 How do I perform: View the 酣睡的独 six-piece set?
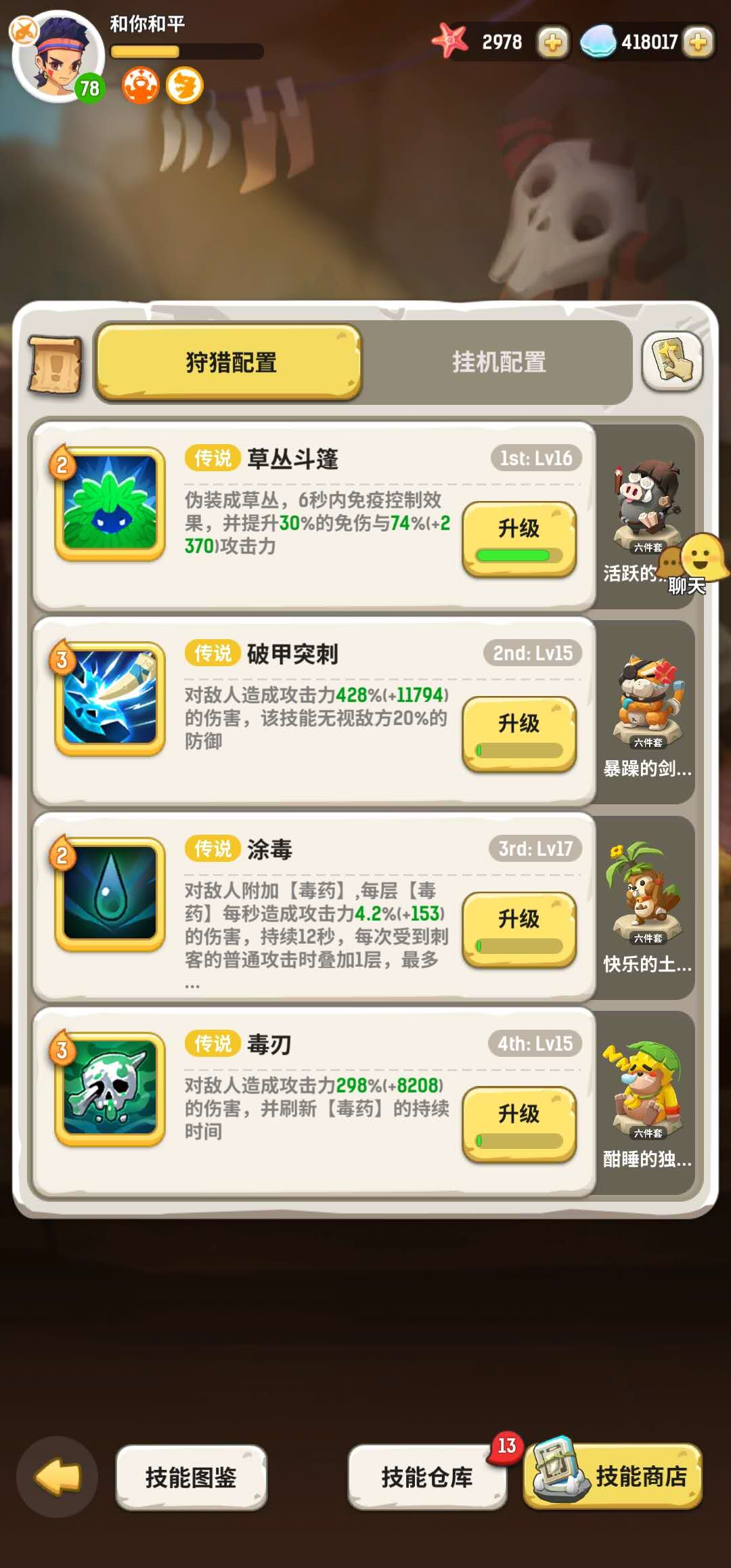pos(647,1104)
